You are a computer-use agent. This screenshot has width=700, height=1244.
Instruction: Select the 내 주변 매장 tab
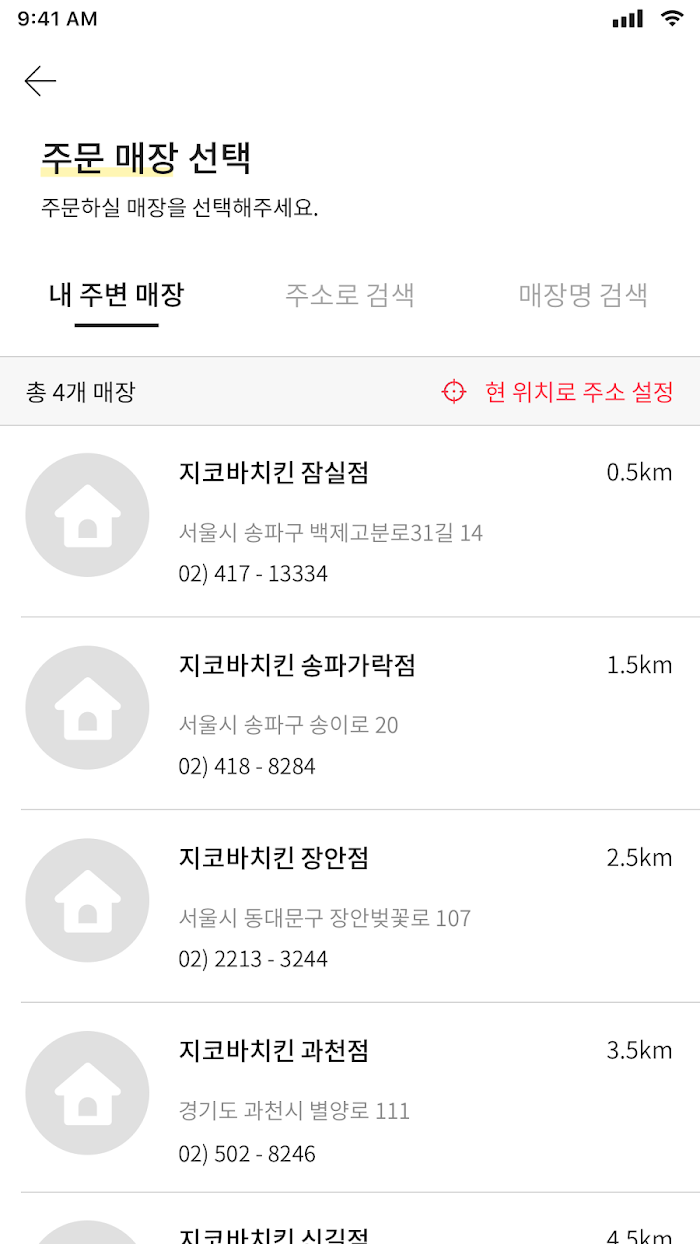(x=117, y=295)
